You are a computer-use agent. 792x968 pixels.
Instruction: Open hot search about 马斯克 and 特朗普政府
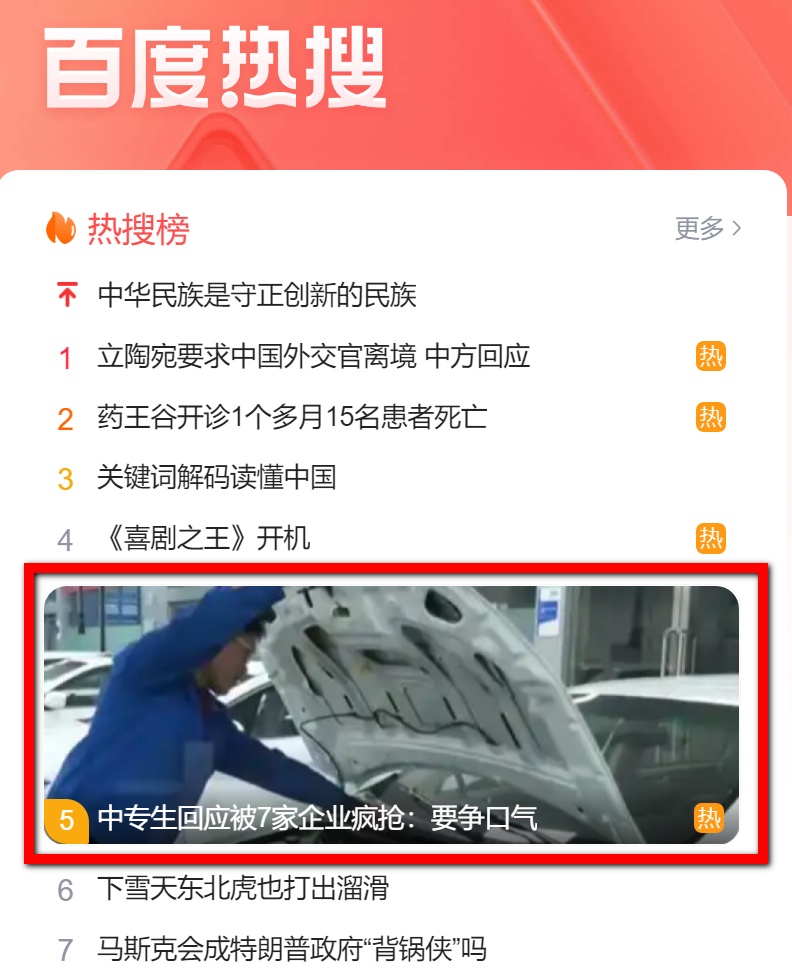pos(291,948)
